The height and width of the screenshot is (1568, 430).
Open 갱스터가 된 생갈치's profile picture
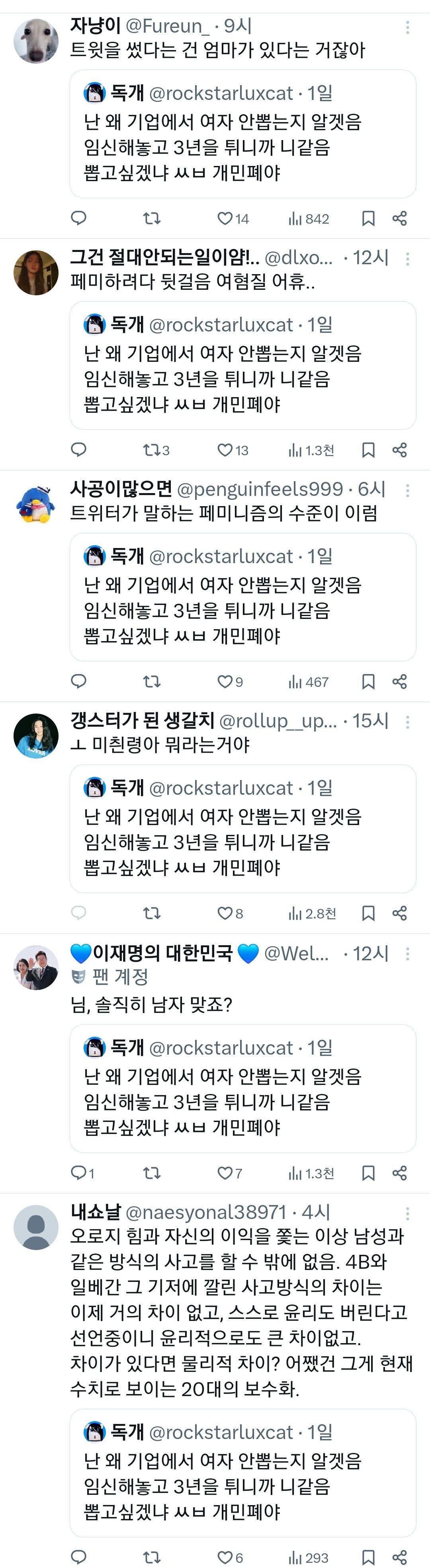coord(36,736)
